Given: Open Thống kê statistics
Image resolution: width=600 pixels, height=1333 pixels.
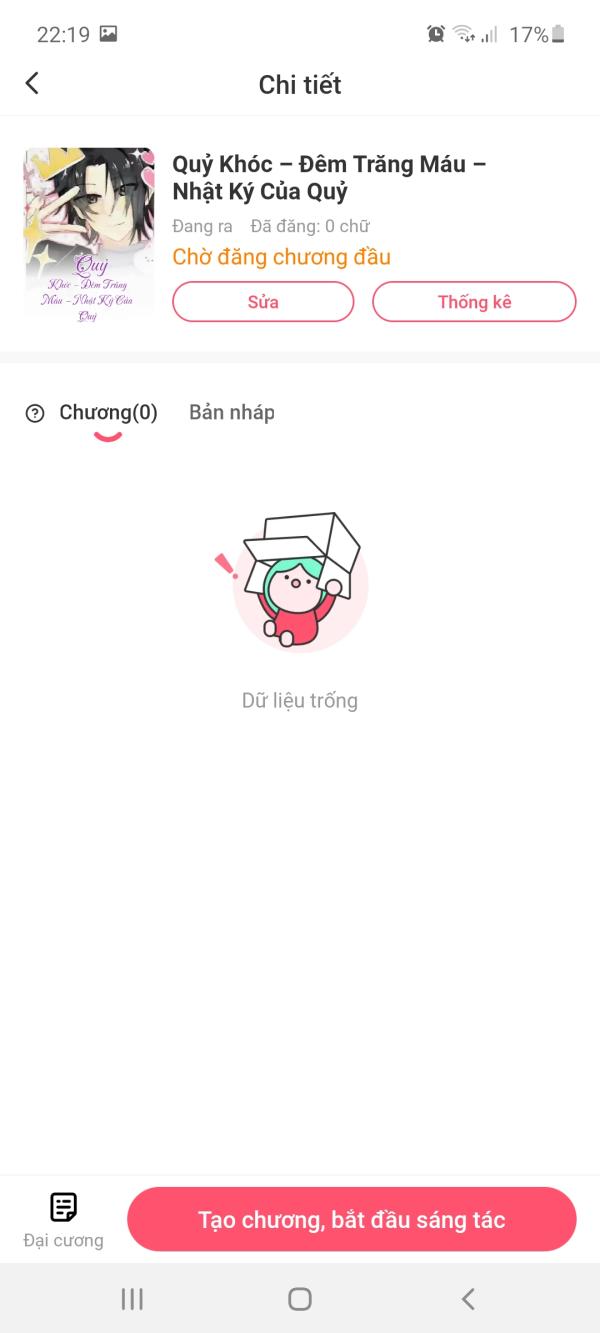Looking at the screenshot, I should point(474,302).
